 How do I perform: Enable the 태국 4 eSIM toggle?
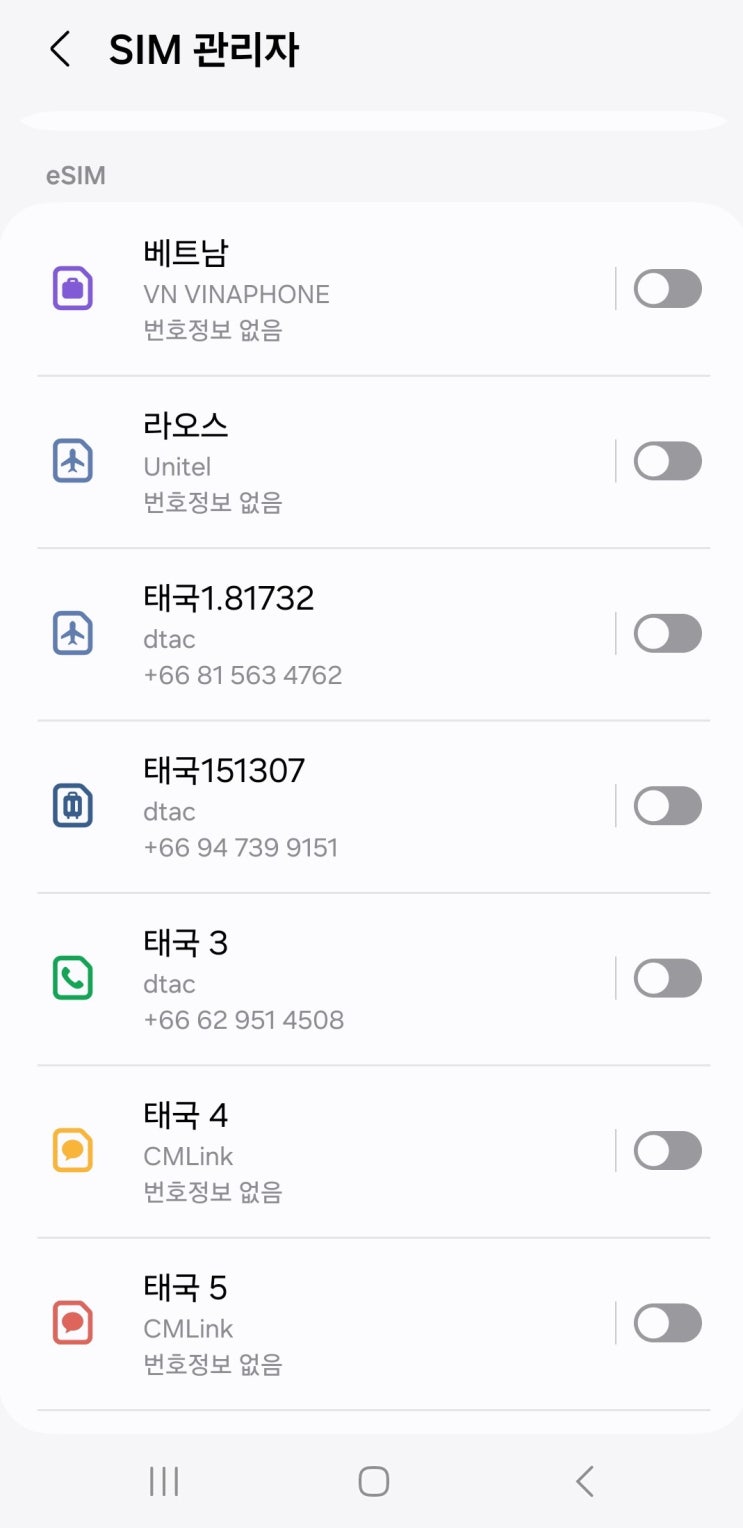click(x=668, y=1151)
